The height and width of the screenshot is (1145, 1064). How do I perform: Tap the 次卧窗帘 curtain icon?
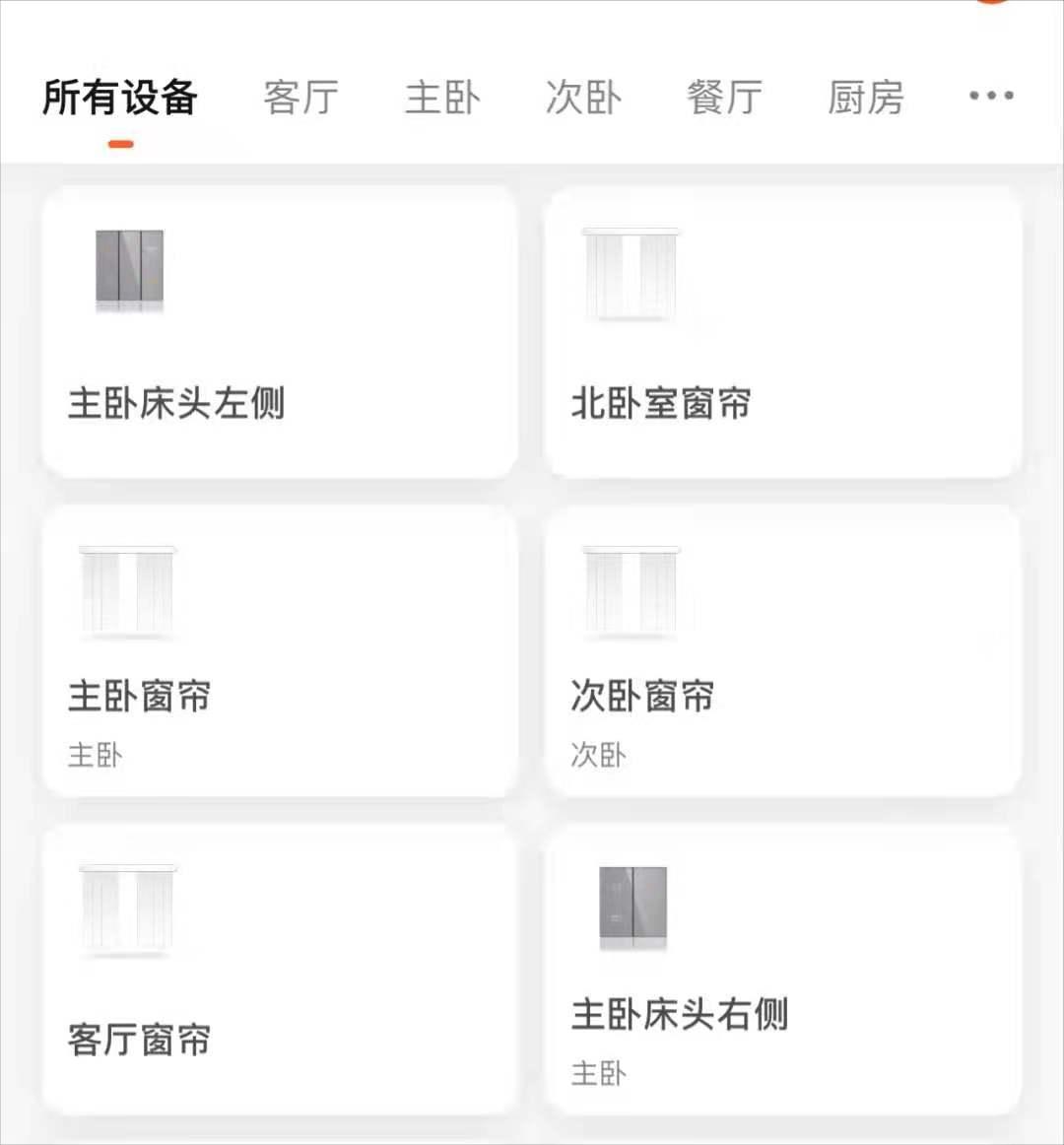[x=632, y=591]
